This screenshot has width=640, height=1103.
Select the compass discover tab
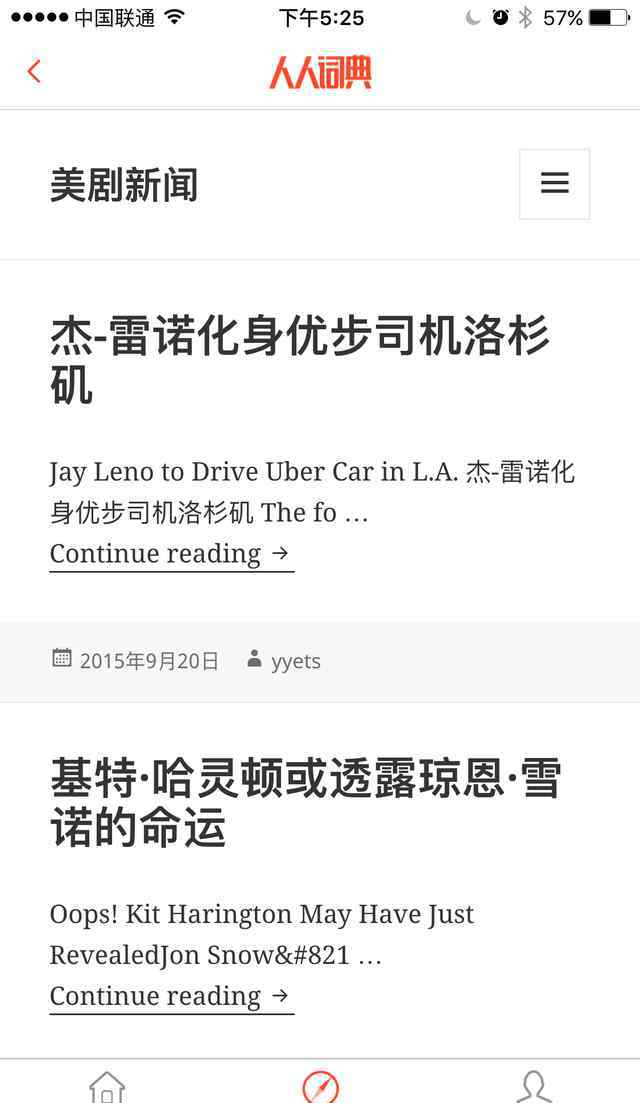[x=321, y=1086]
